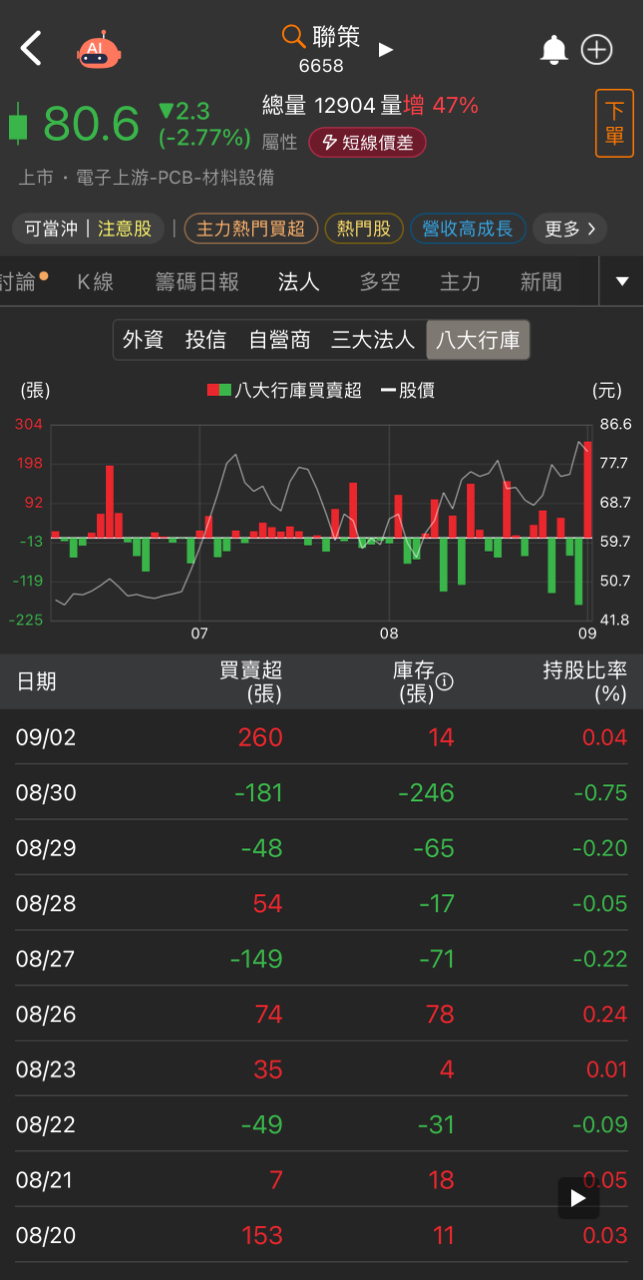
Task: Show info about 庫存 column
Action: tap(445, 682)
